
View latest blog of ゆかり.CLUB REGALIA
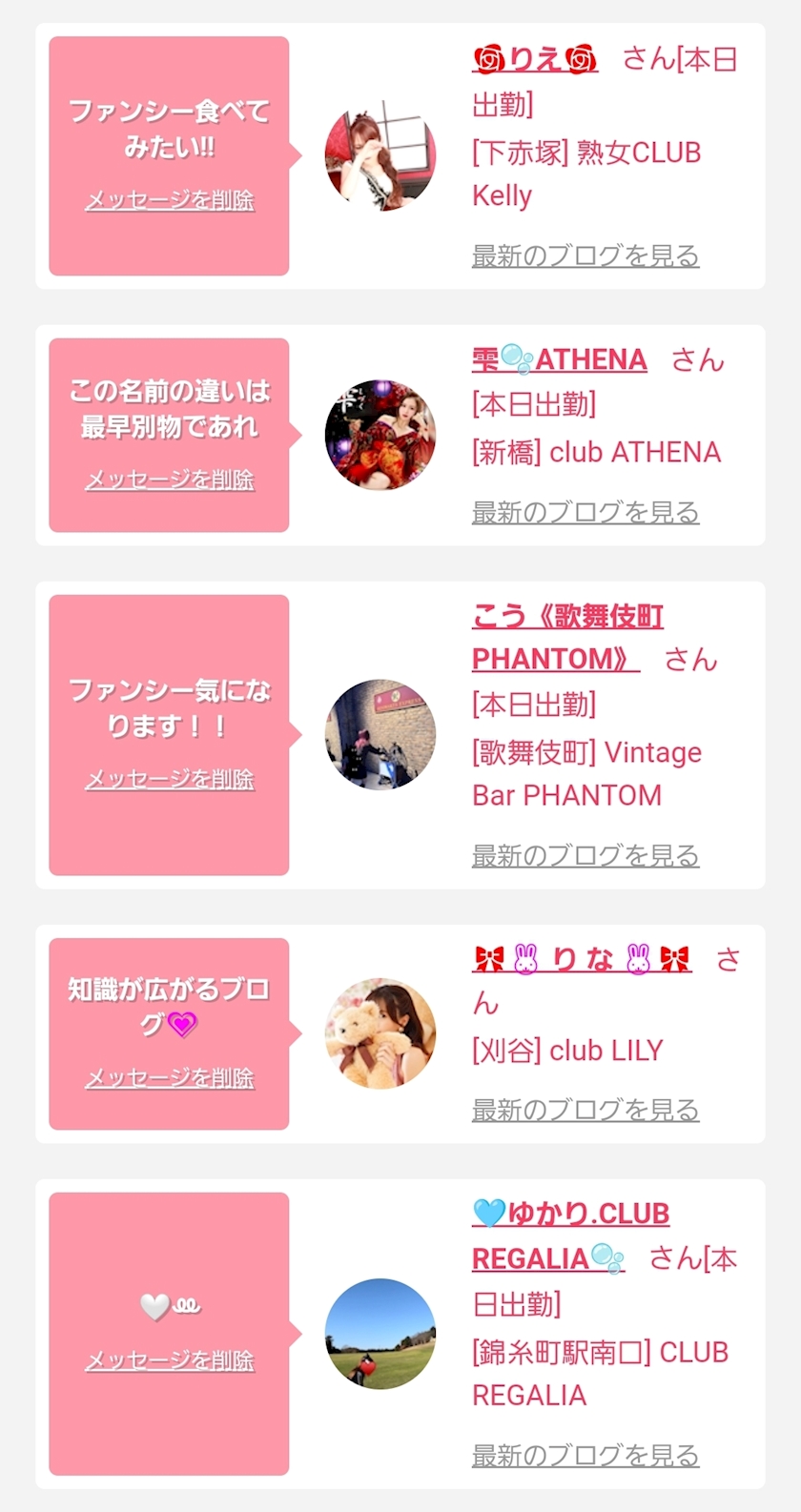(x=585, y=1456)
